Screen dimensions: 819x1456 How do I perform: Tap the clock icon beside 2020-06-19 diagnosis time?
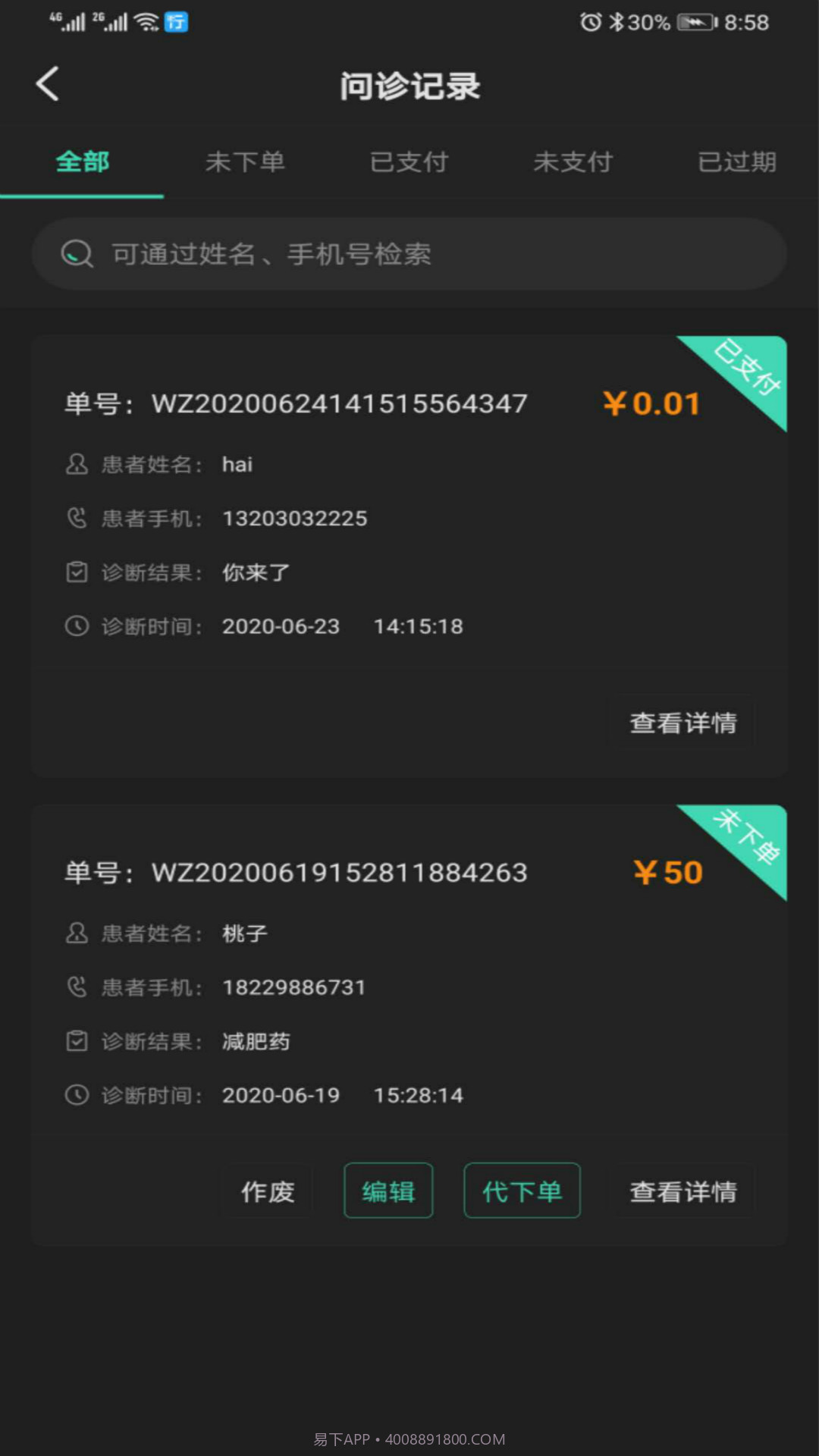[x=77, y=1095]
